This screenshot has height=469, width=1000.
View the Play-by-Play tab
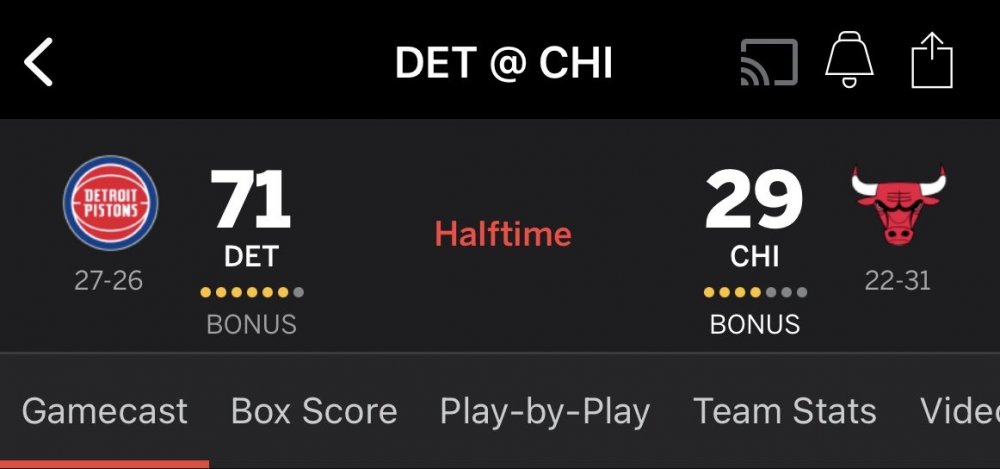[545, 411]
